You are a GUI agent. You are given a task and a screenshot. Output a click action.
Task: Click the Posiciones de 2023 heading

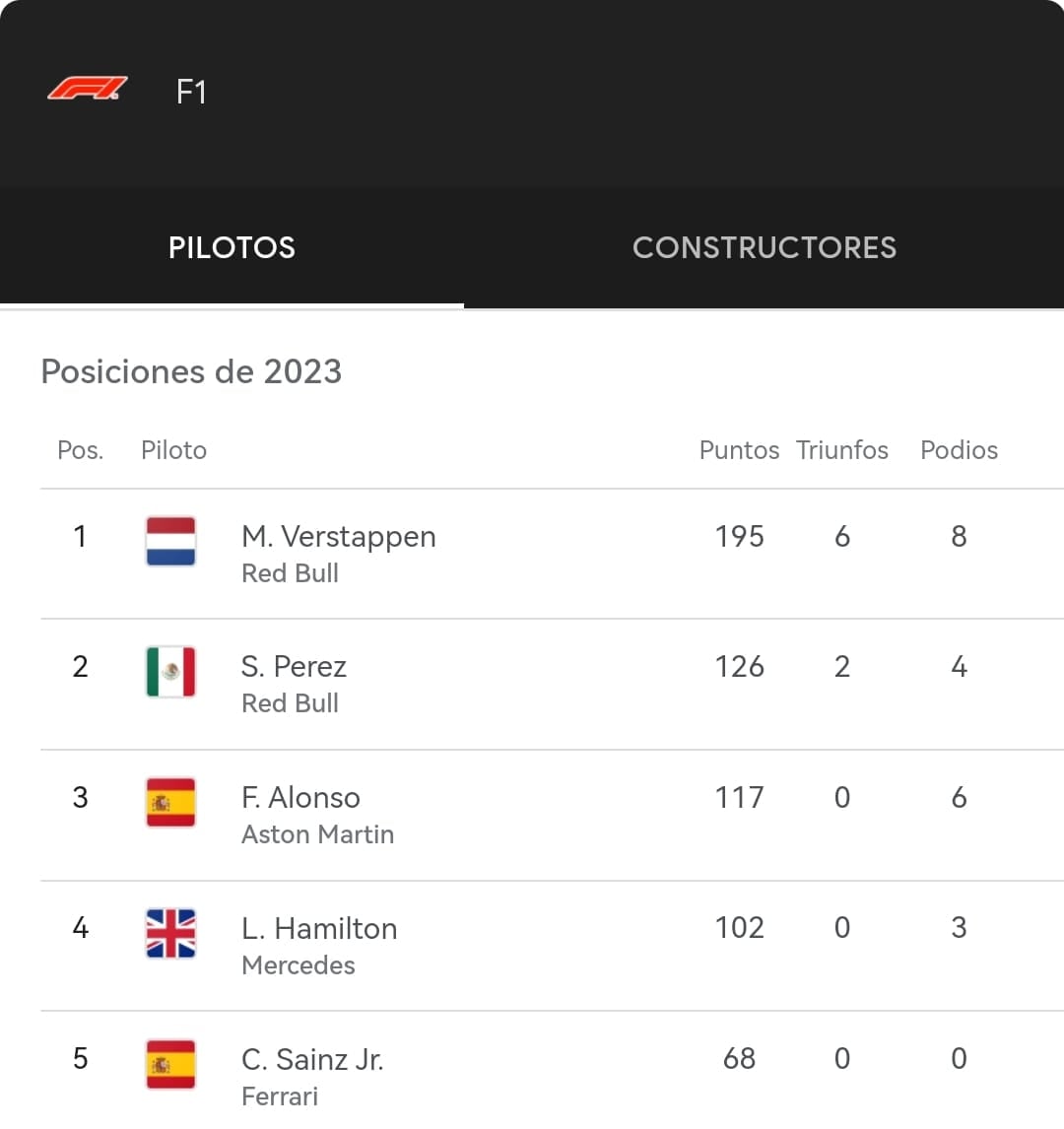tap(191, 371)
